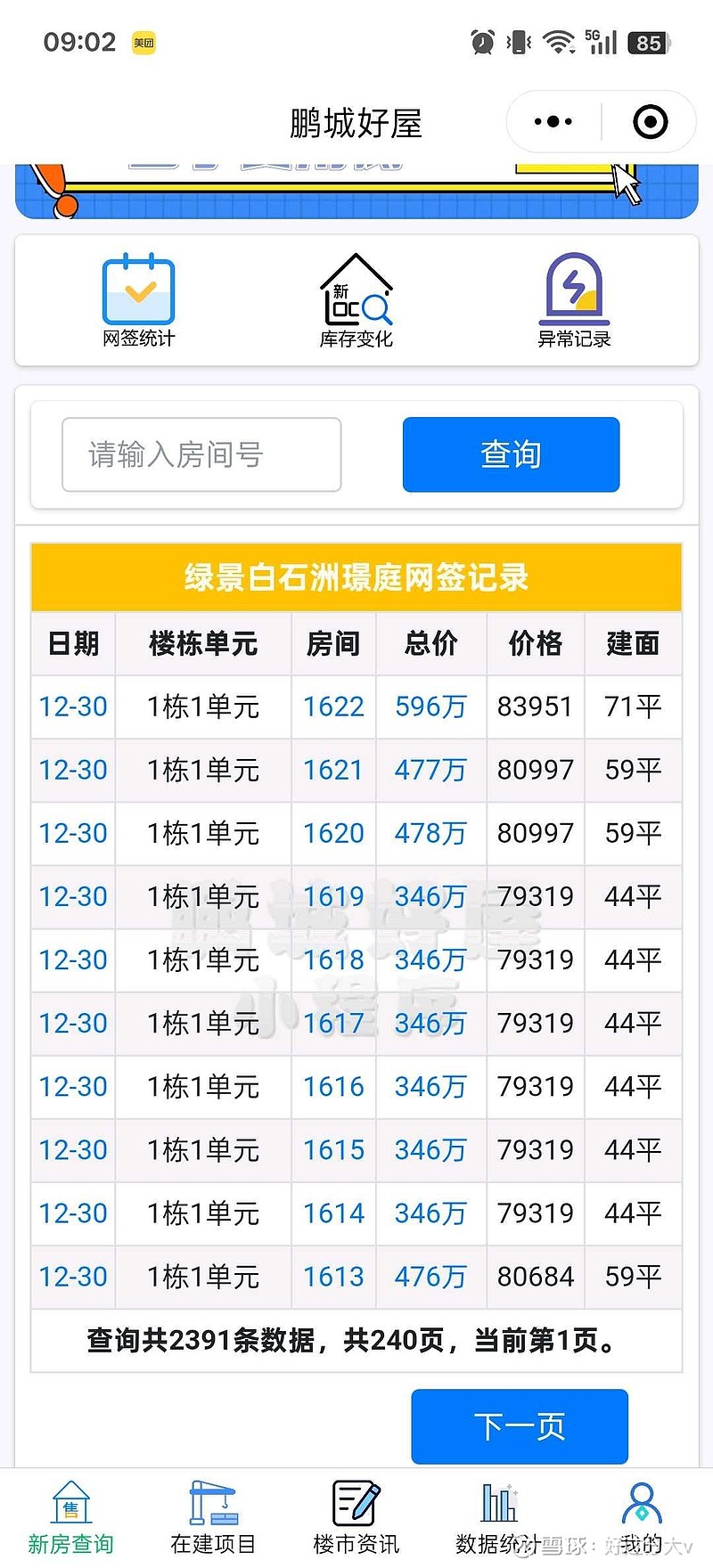Open the 库存变化 house search icon
Screen dimensions: 713x1568
[356, 296]
